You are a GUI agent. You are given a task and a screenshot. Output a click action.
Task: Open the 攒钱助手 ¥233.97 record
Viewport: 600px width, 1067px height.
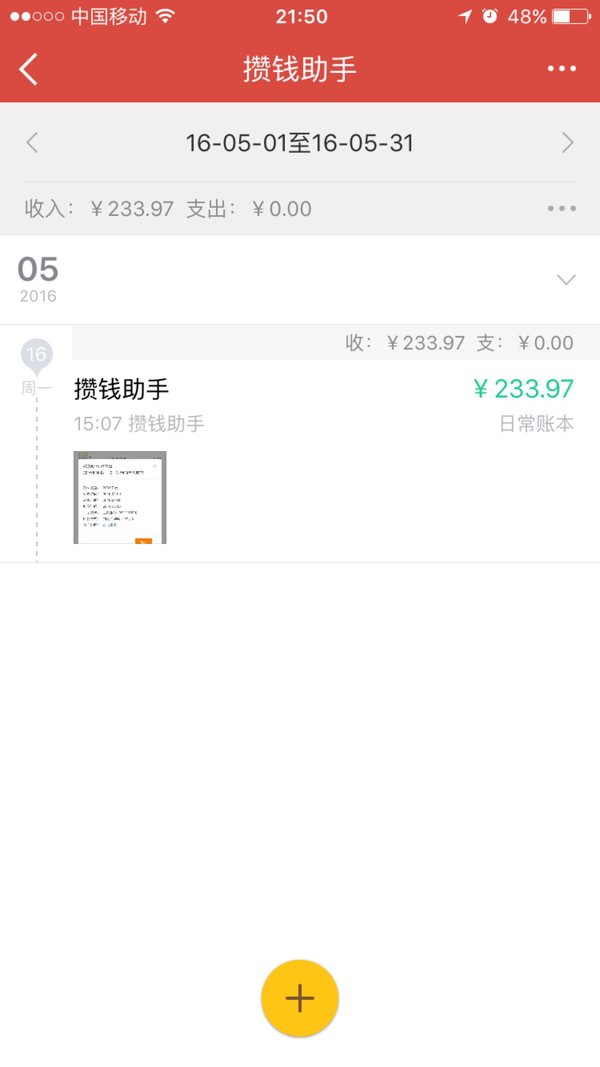pos(324,404)
